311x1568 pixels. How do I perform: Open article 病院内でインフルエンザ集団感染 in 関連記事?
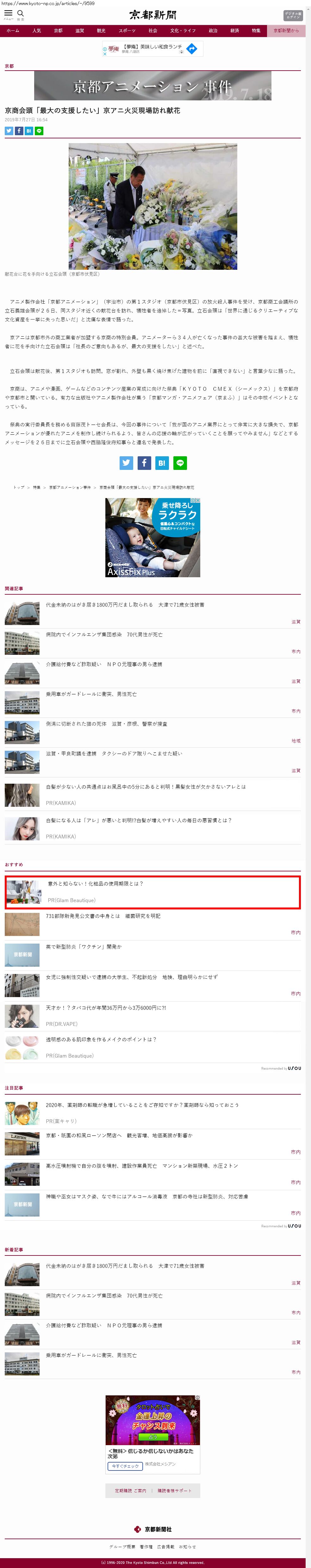pyautogui.click(x=104, y=634)
